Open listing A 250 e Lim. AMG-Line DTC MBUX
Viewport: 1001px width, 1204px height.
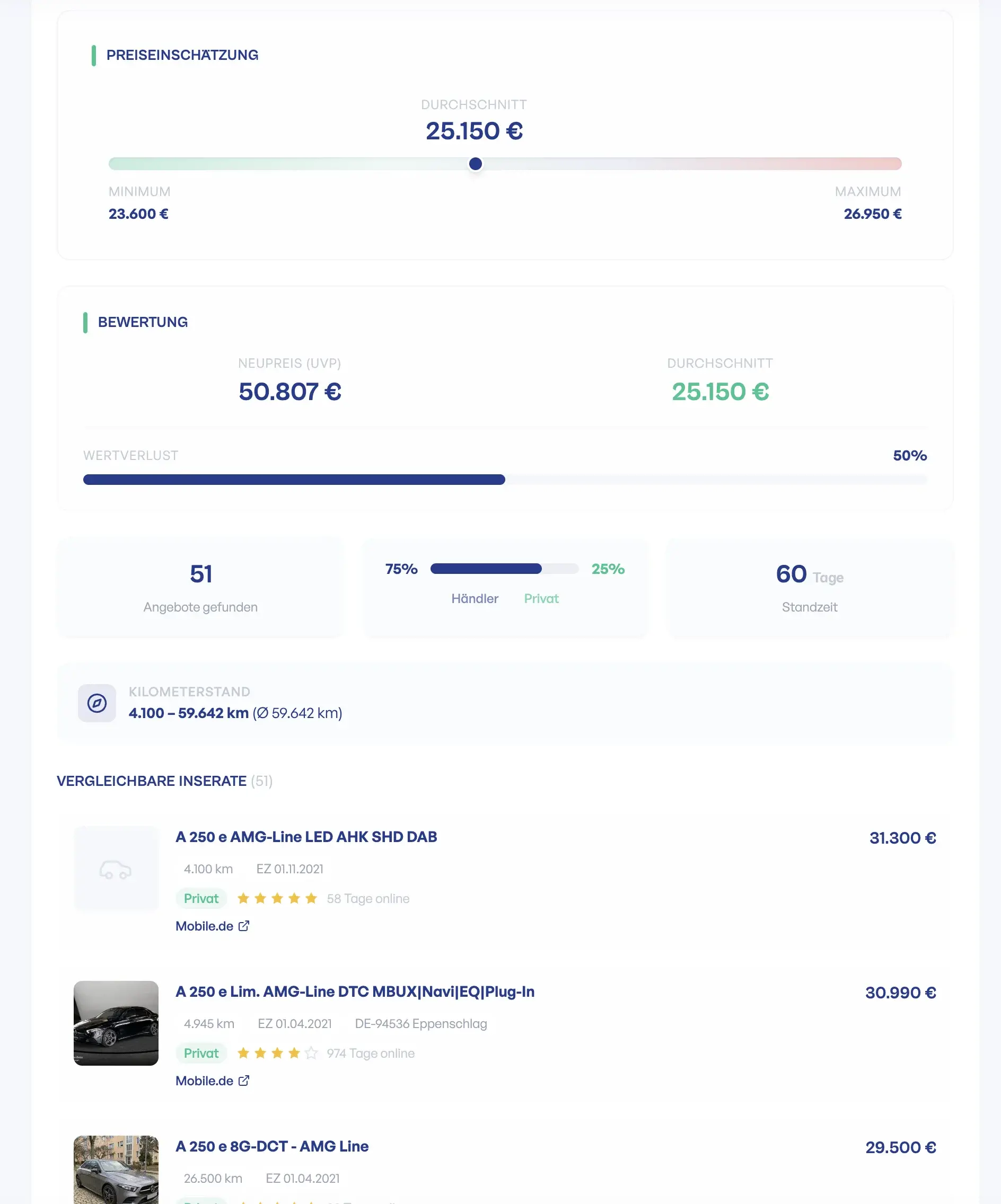coord(355,992)
